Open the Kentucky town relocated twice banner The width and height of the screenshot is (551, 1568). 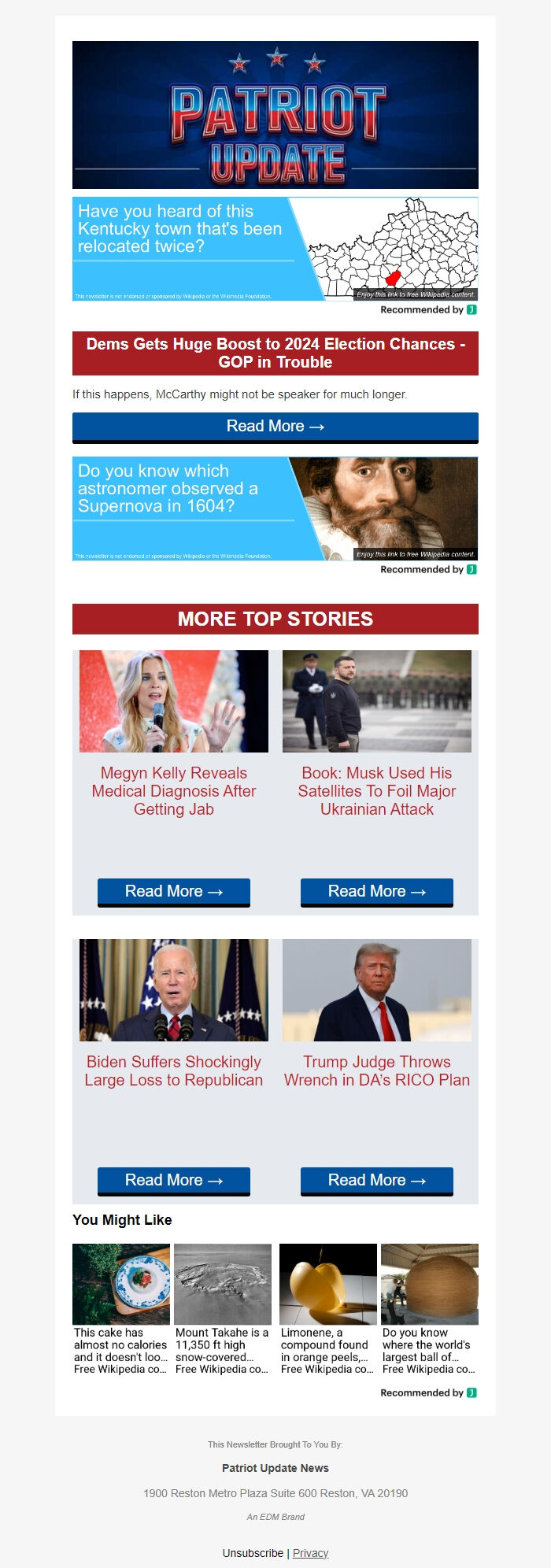point(275,249)
